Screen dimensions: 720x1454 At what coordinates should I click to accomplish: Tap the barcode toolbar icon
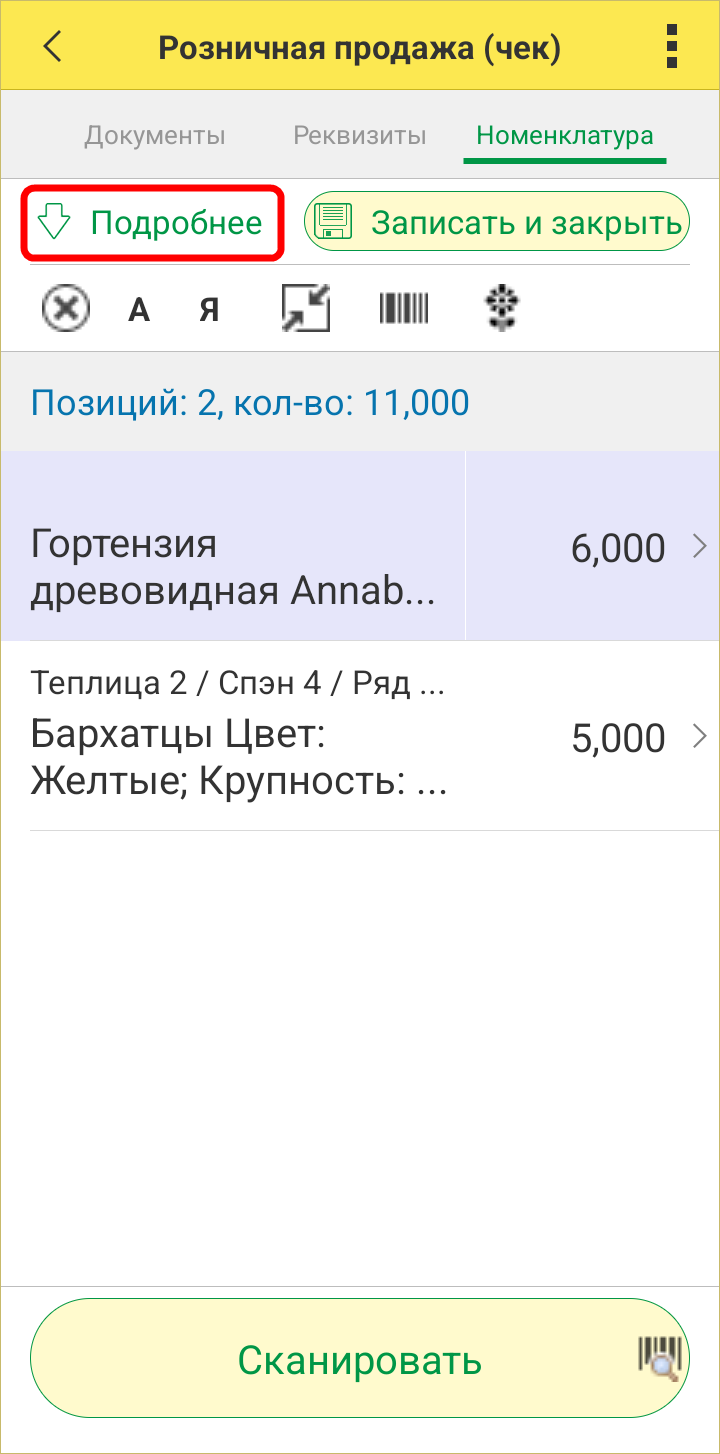(404, 309)
